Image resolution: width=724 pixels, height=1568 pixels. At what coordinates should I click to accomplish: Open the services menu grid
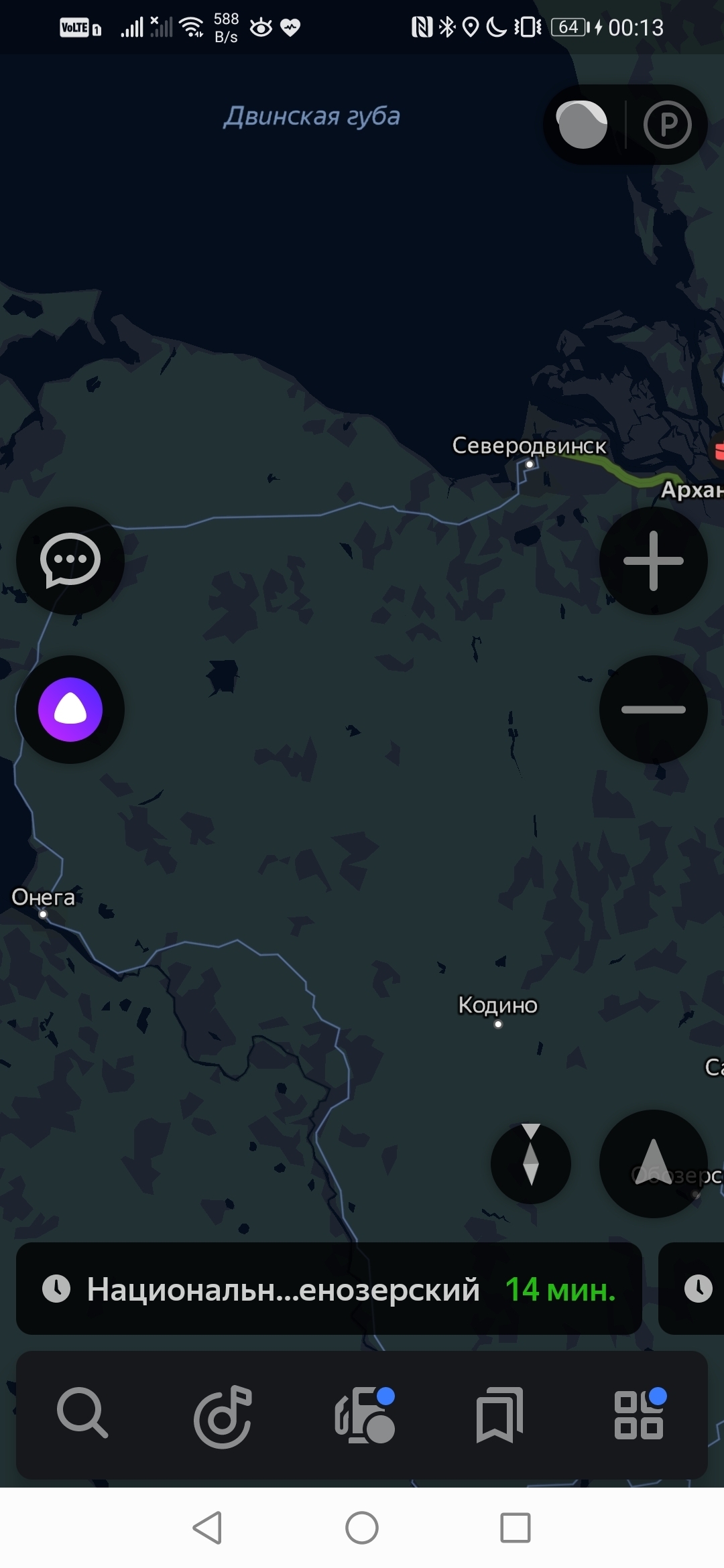coord(639,1415)
